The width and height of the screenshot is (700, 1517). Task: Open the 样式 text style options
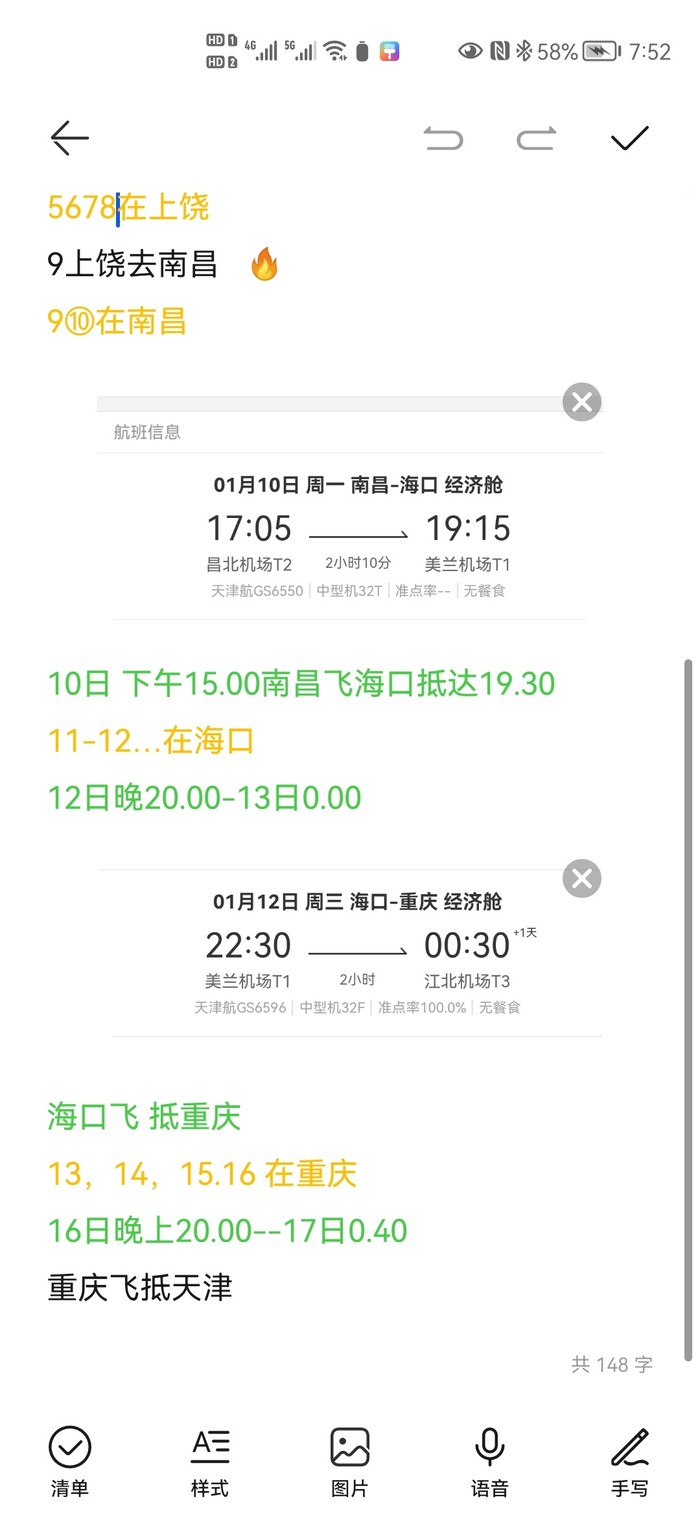point(210,1461)
